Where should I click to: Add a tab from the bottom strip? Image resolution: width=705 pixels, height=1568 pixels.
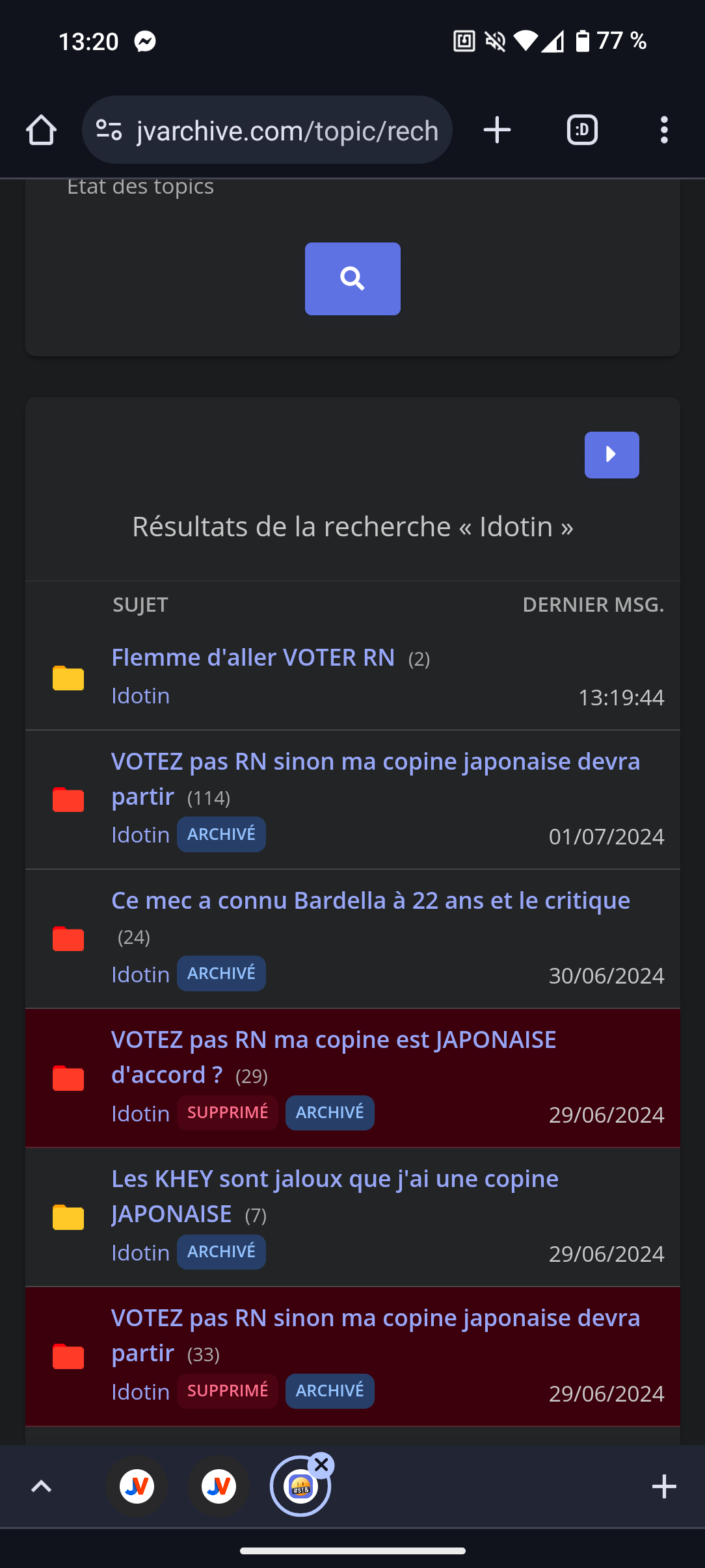[x=664, y=1487]
